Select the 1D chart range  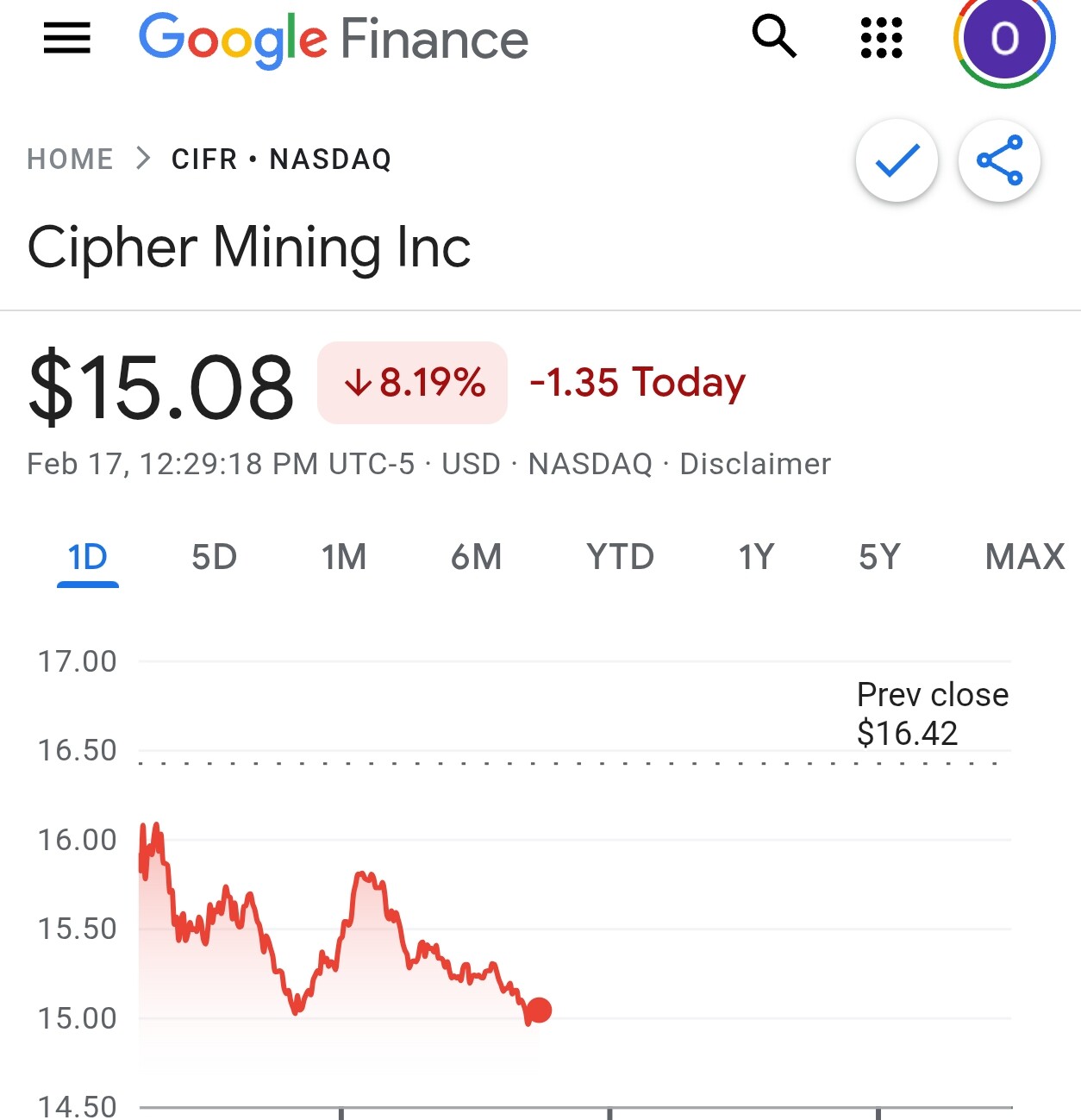coord(87,557)
